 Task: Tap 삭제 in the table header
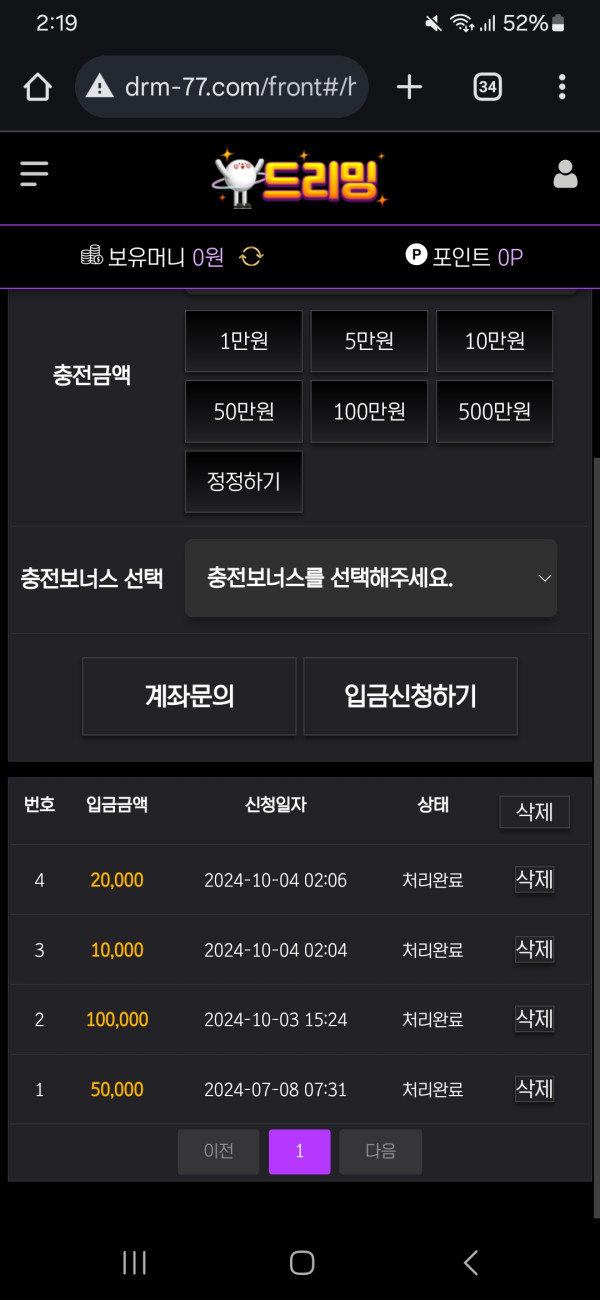point(534,812)
